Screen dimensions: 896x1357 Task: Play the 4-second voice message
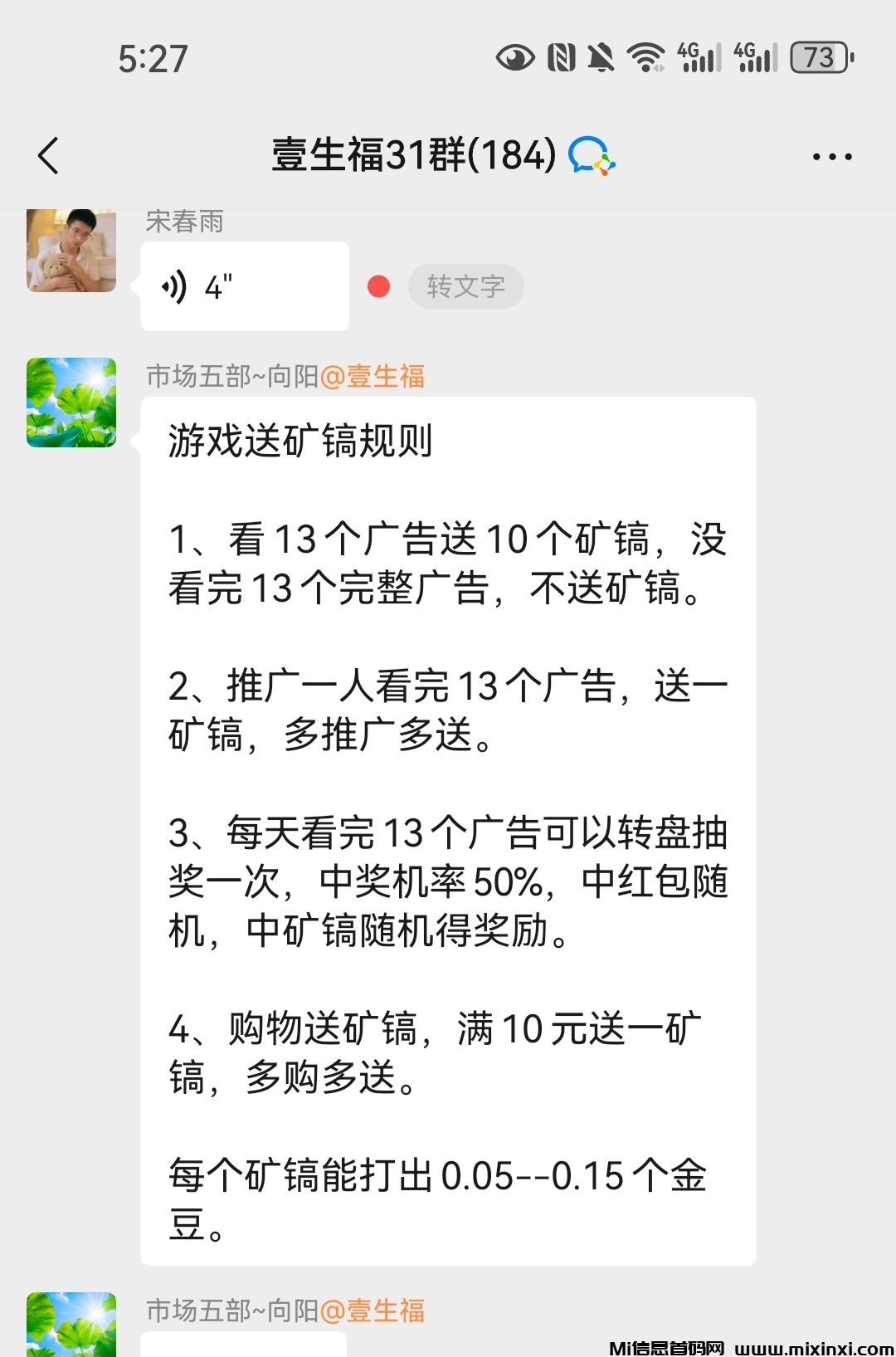click(244, 286)
